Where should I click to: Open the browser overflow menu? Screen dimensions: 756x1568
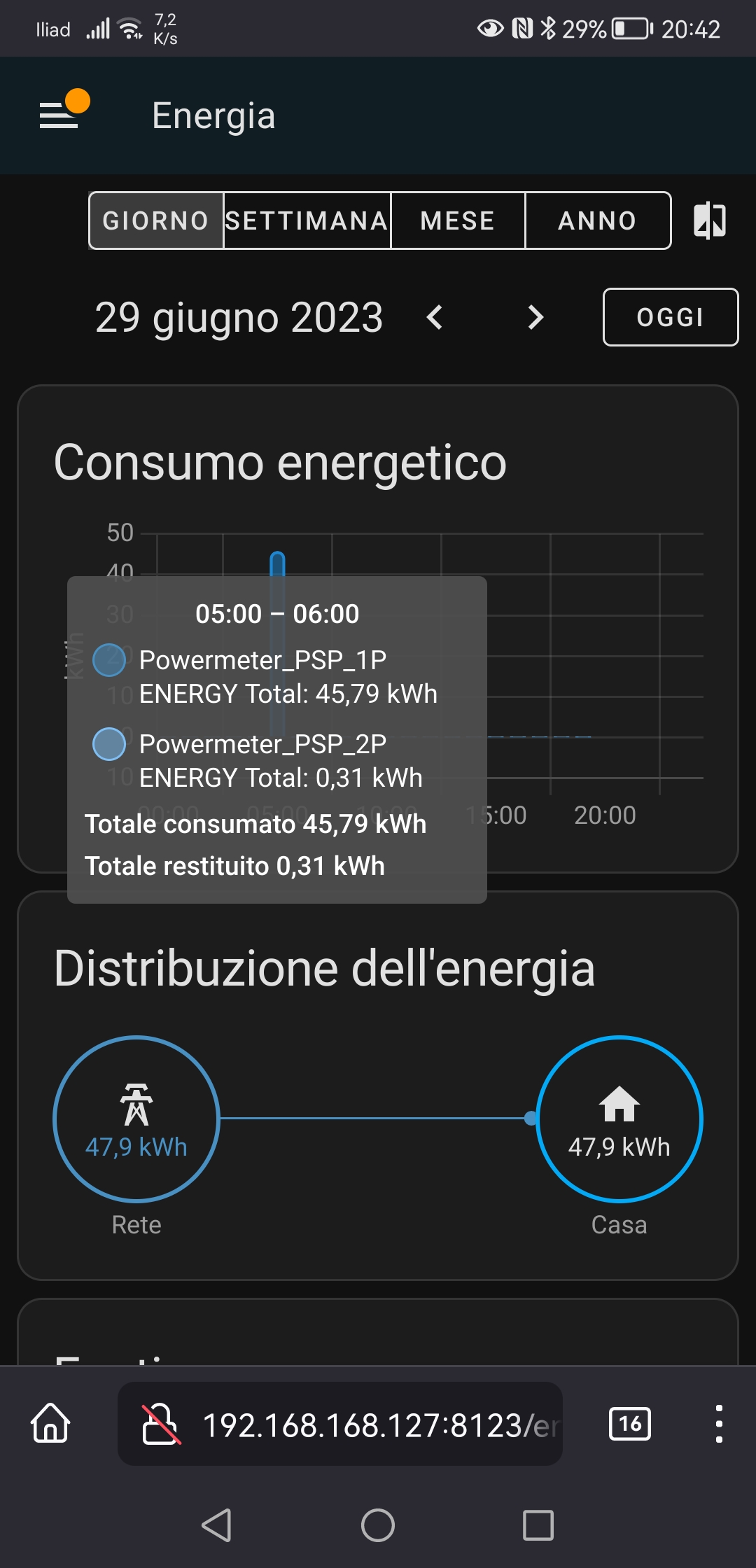pyautogui.click(x=719, y=1423)
